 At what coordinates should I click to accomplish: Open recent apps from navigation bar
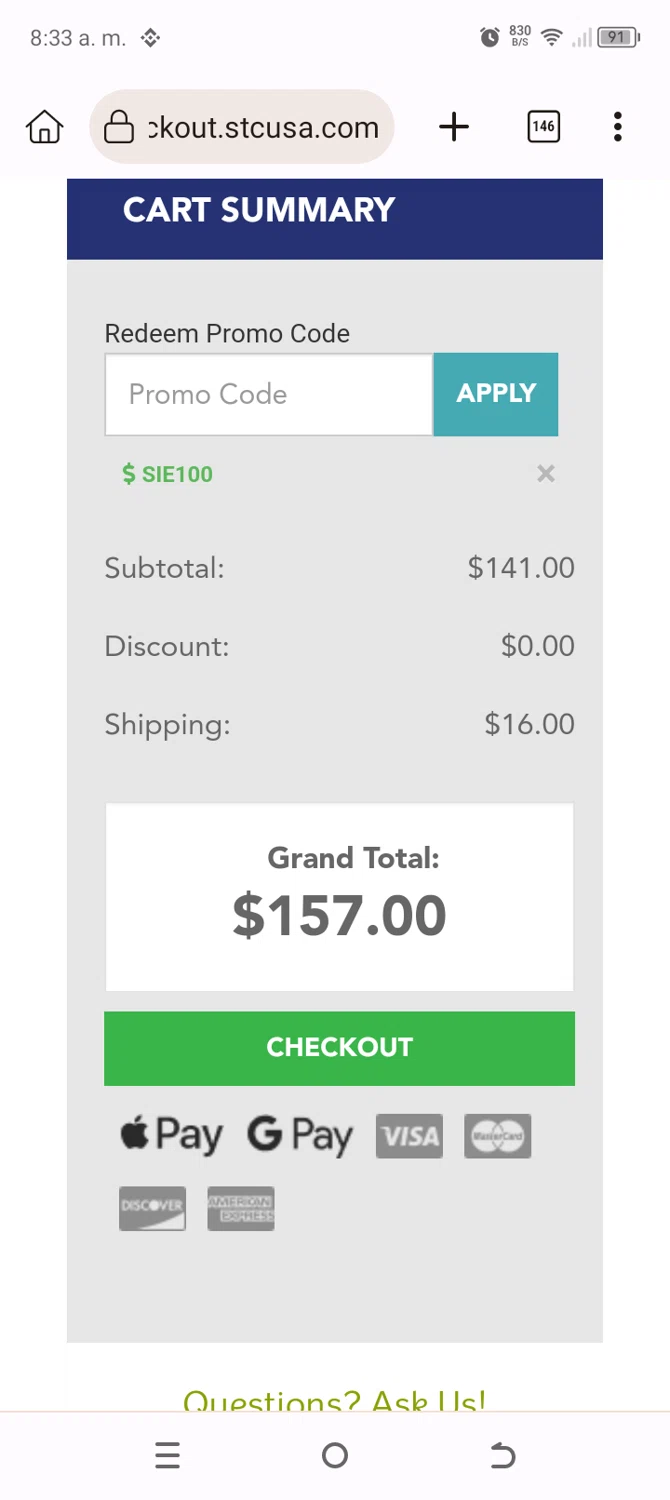click(168, 1456)
